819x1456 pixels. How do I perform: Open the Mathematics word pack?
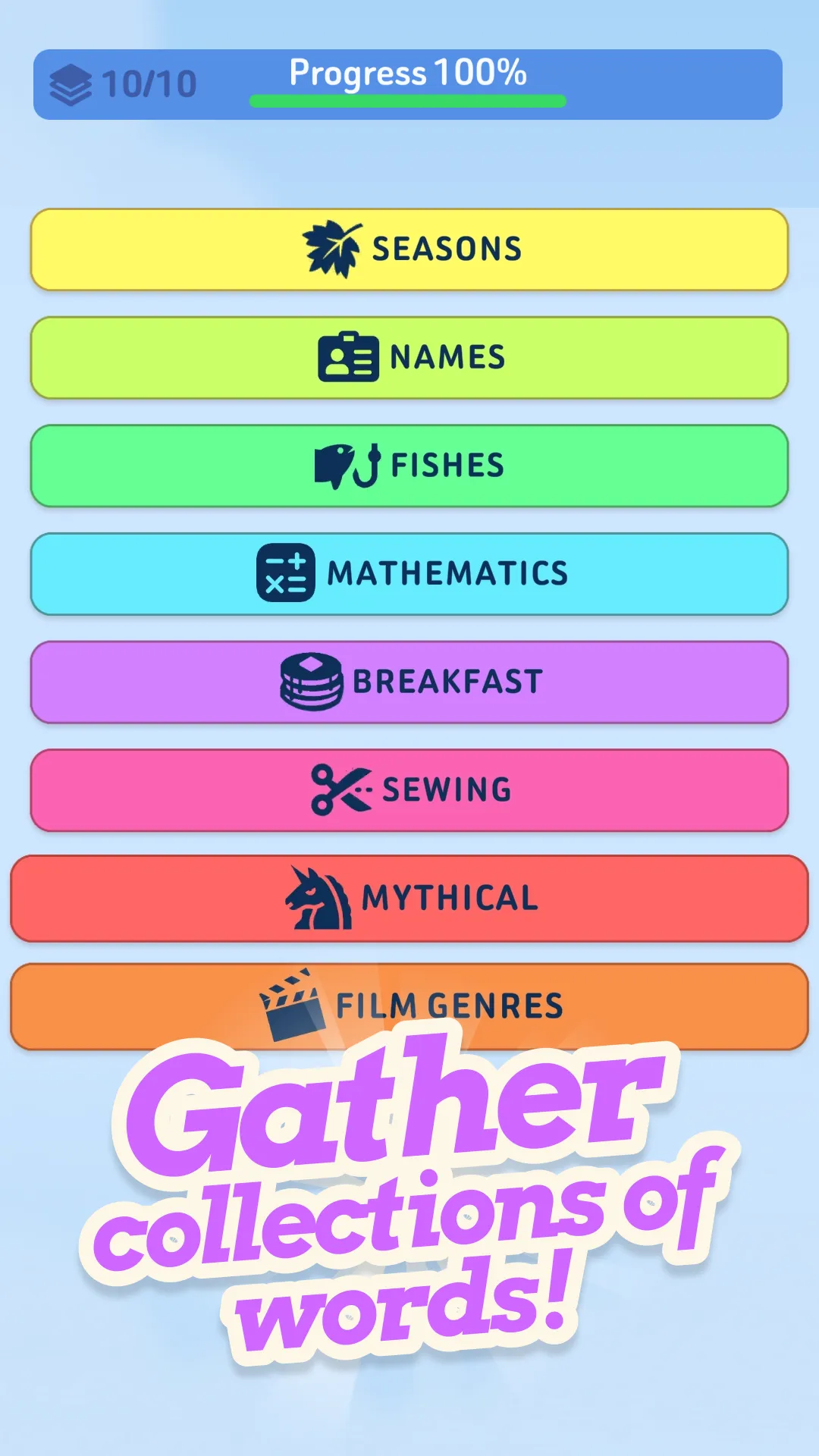(x=409, y=573)
